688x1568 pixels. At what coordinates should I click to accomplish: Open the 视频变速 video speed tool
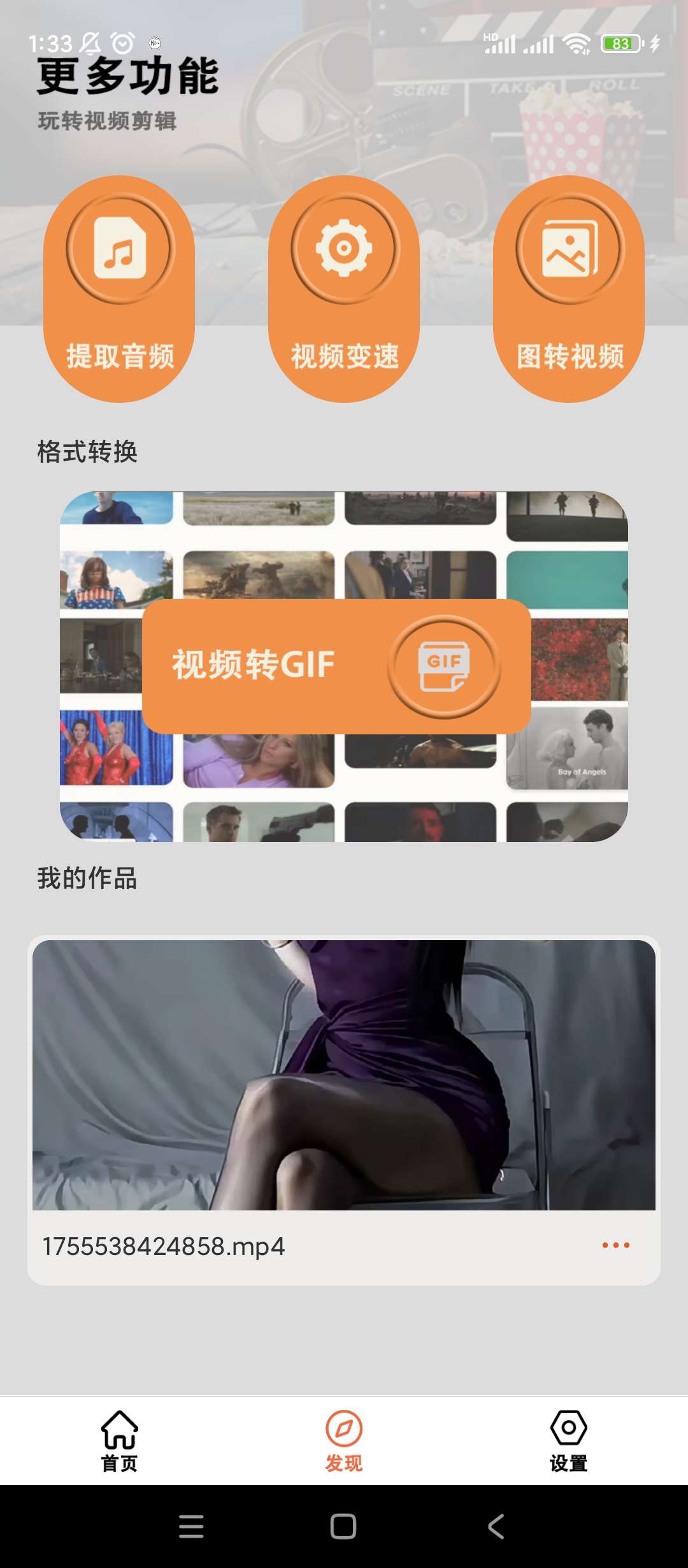coord(344,288)
